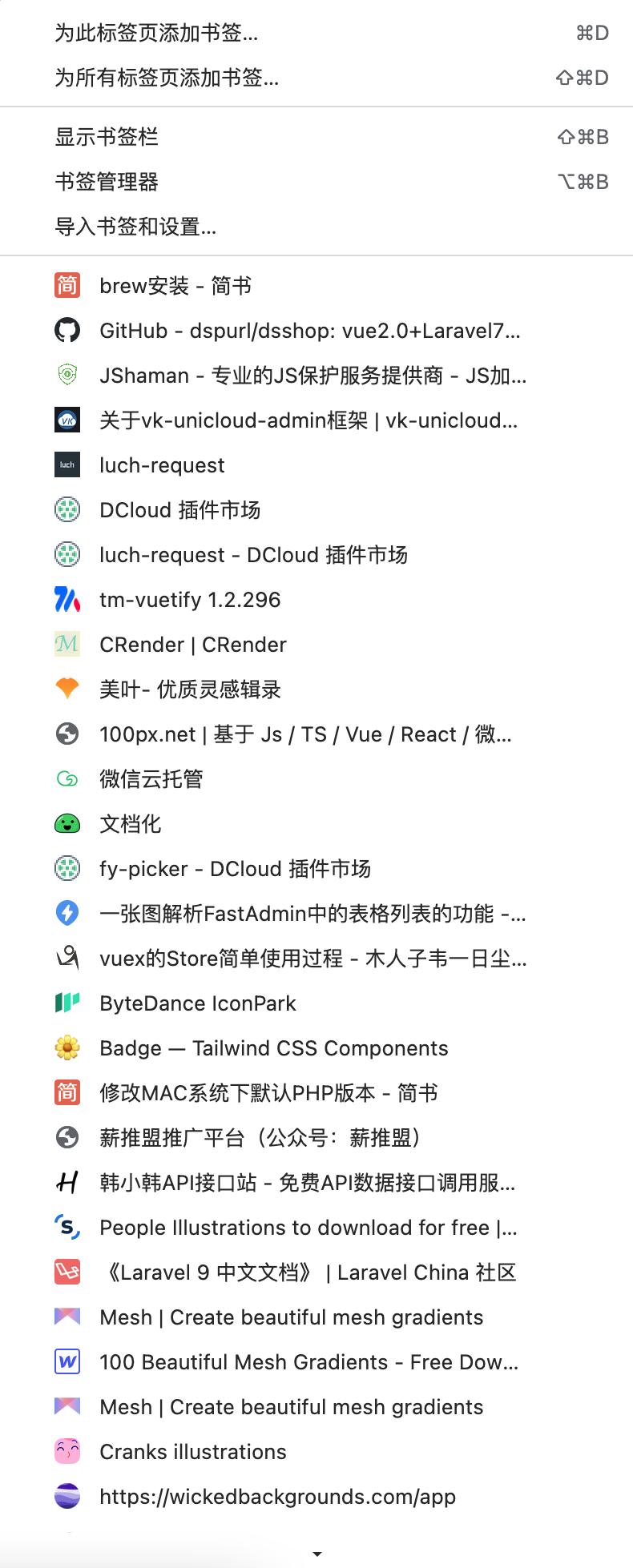The image size is (633, 1568).
Task: Open 书签管理器
Action: pyautogui.click(x=105, y=182)
